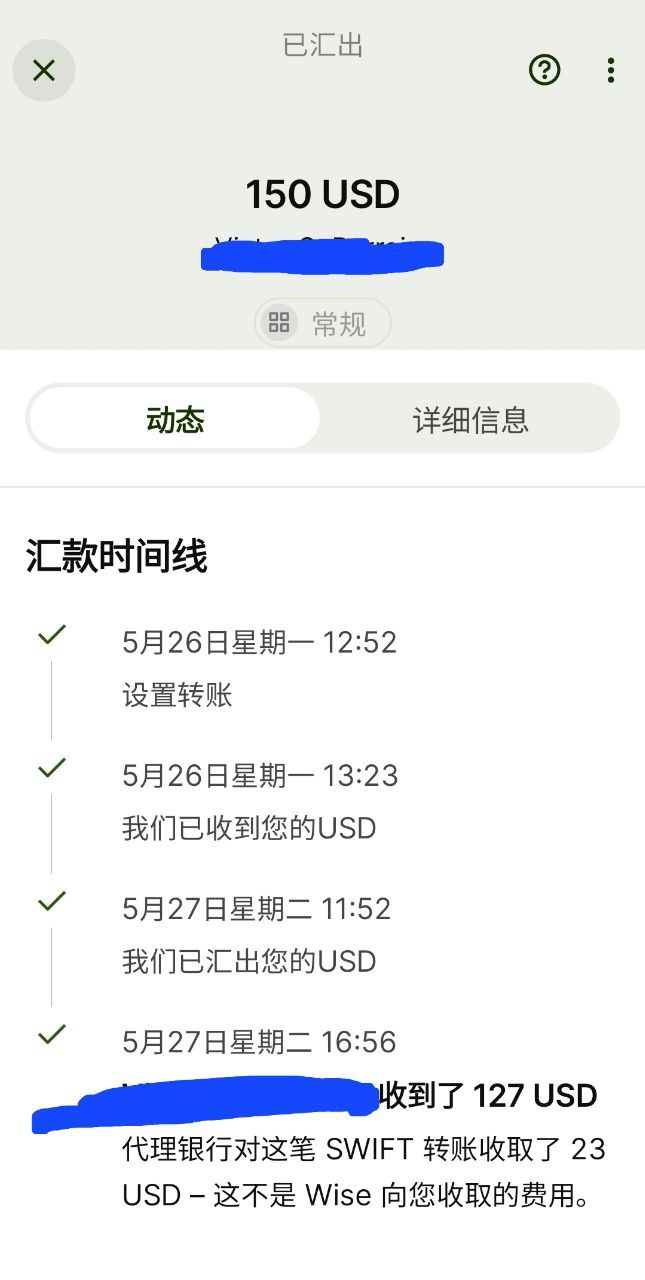Tap the 常规 category chip
This screenshot has height=1280, width=645.
coord(322,324)
